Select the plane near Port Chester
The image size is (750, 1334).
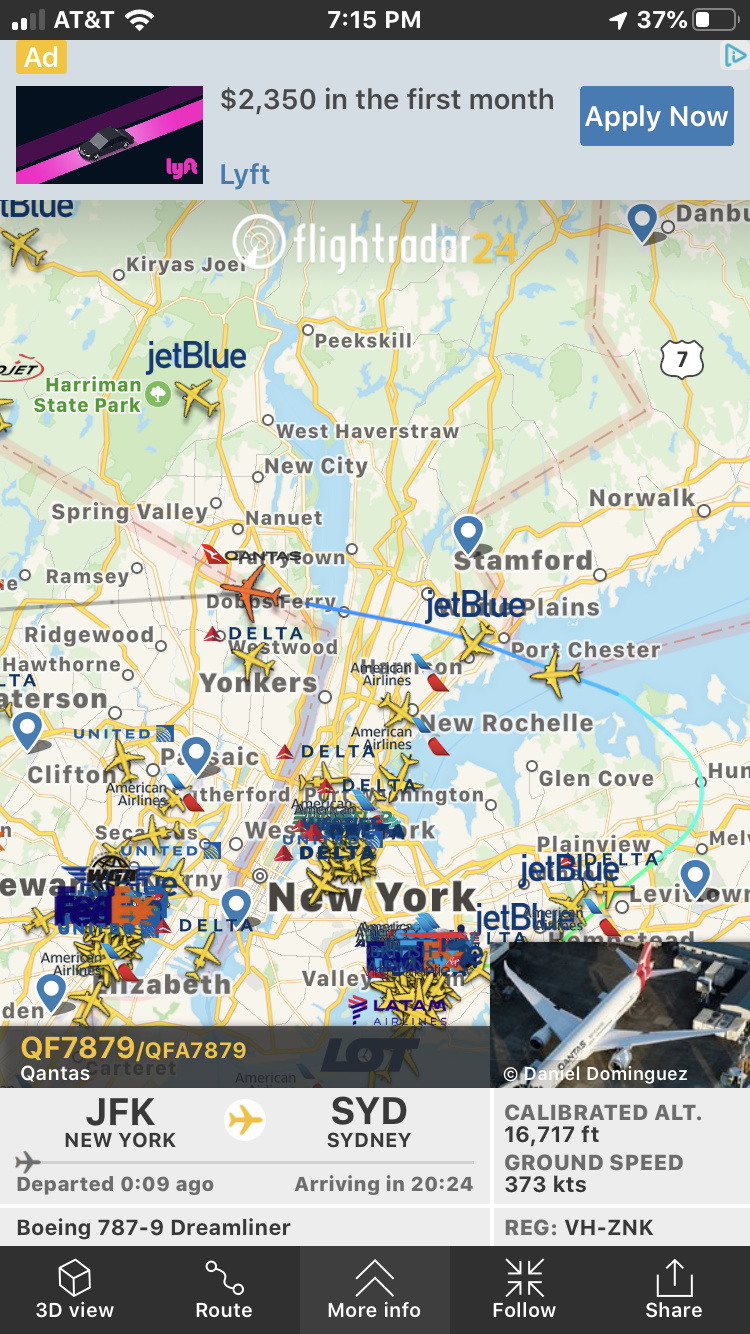coord(556,677)
